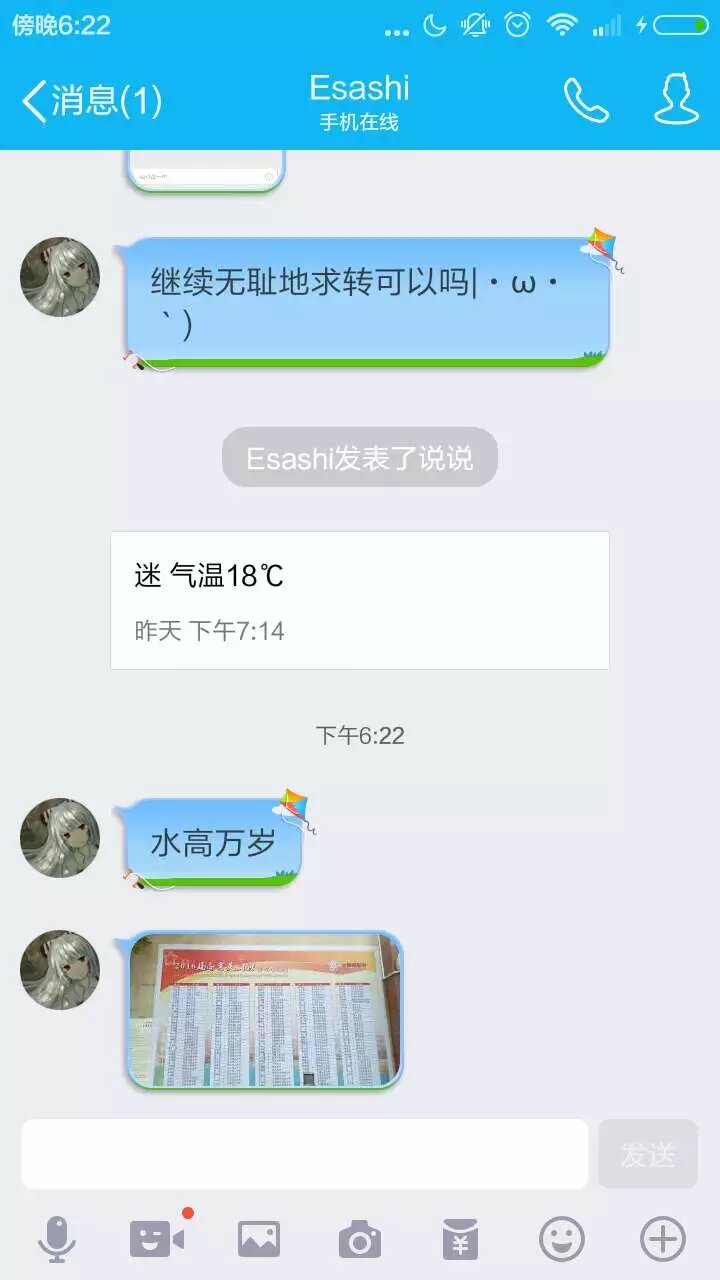
Task: Tap the 发送 button
Action: pos(648,1154)
